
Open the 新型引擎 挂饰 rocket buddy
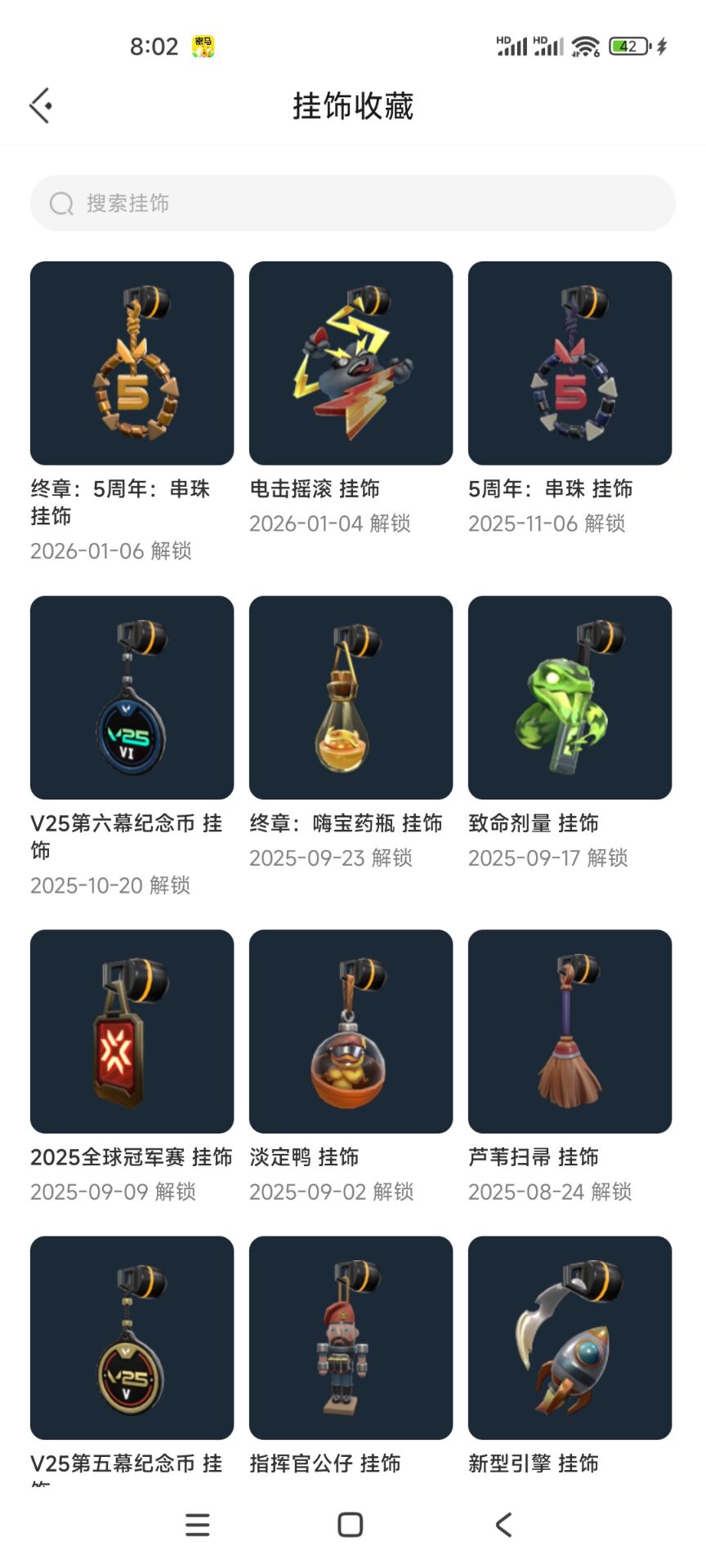click(570, 1339)
